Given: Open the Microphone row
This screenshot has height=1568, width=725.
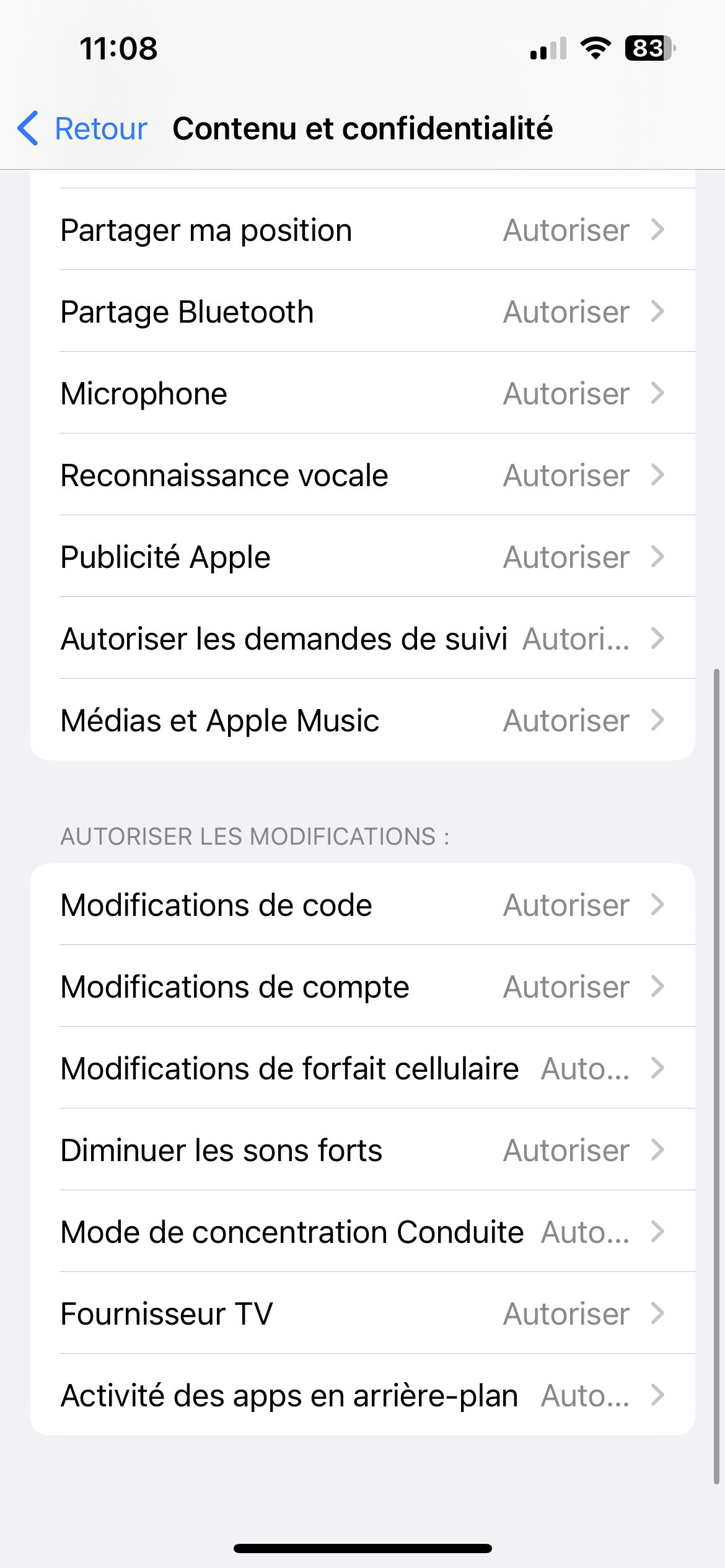Looking at the screenshot, I should (x=362, y=394).
